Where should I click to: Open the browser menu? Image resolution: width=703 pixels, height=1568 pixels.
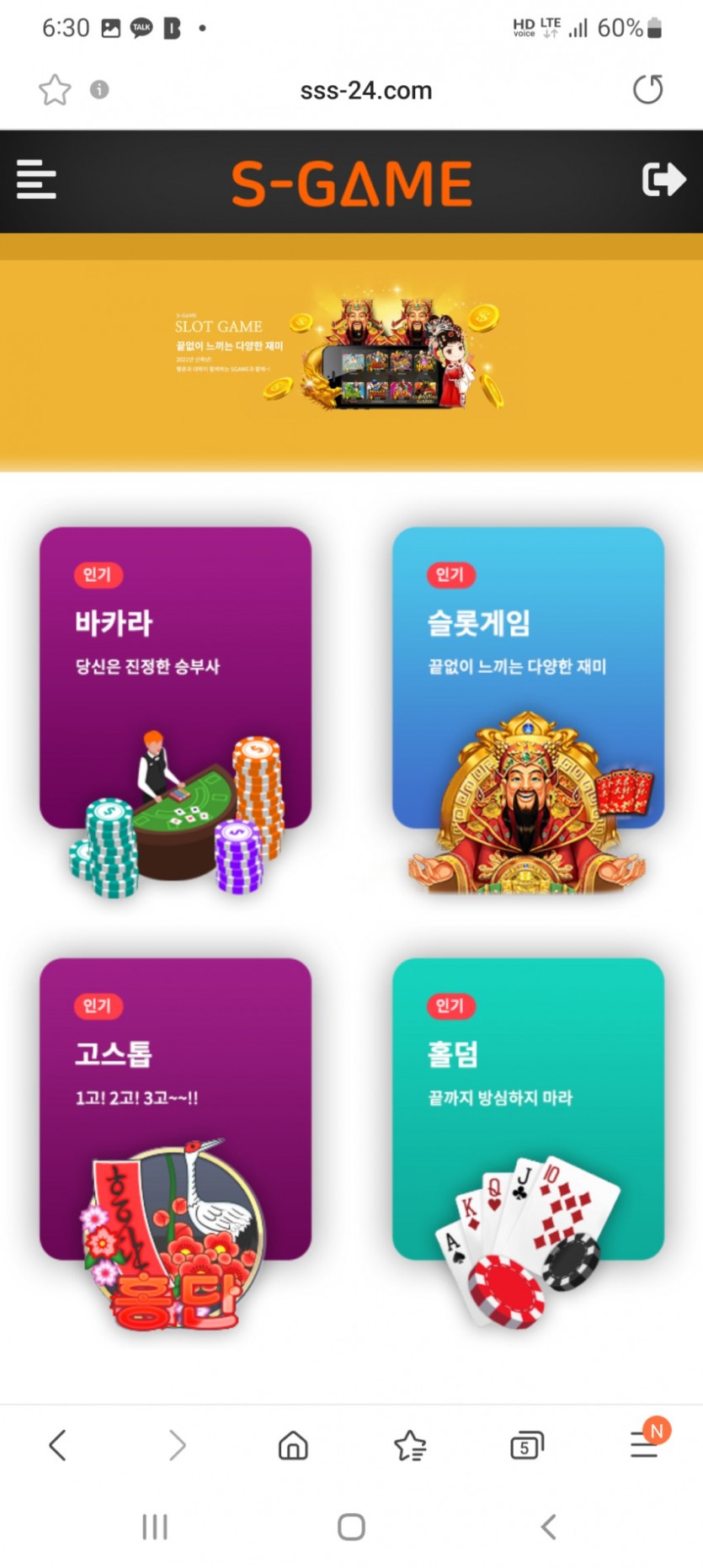coord(645,1445)
